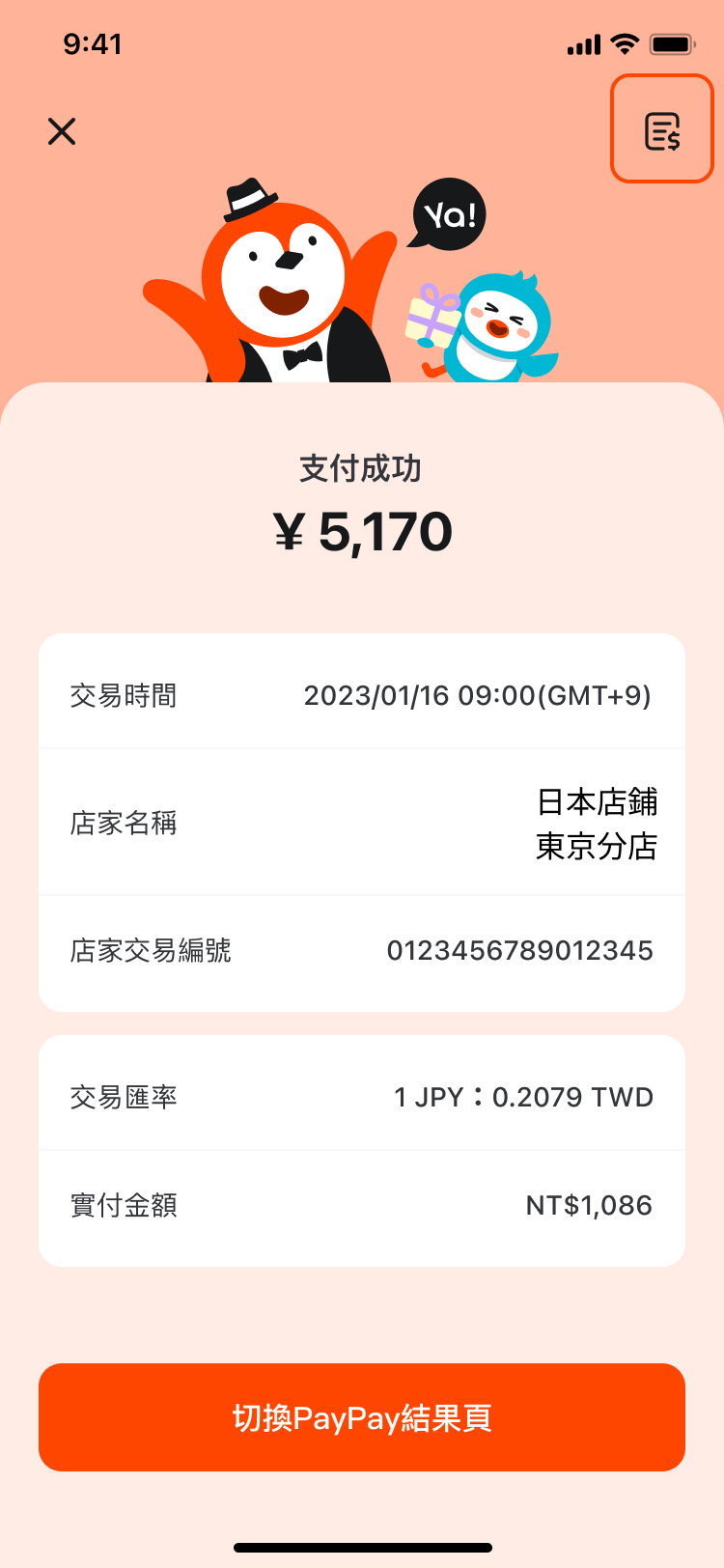Tap the 切換PayPay結果頁 button
This screenshot has width=724, height=1568.
point(362,1416)
